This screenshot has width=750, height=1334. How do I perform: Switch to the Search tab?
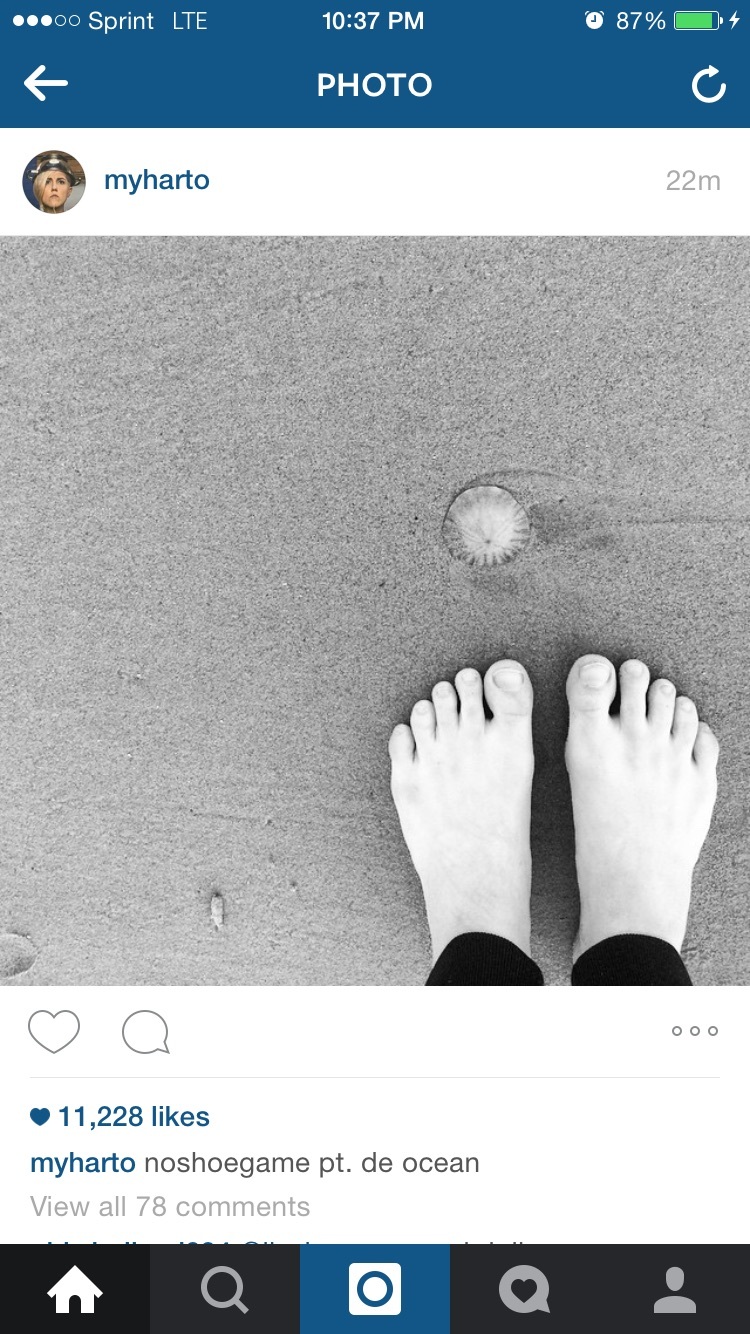[x=225, y=1289]
